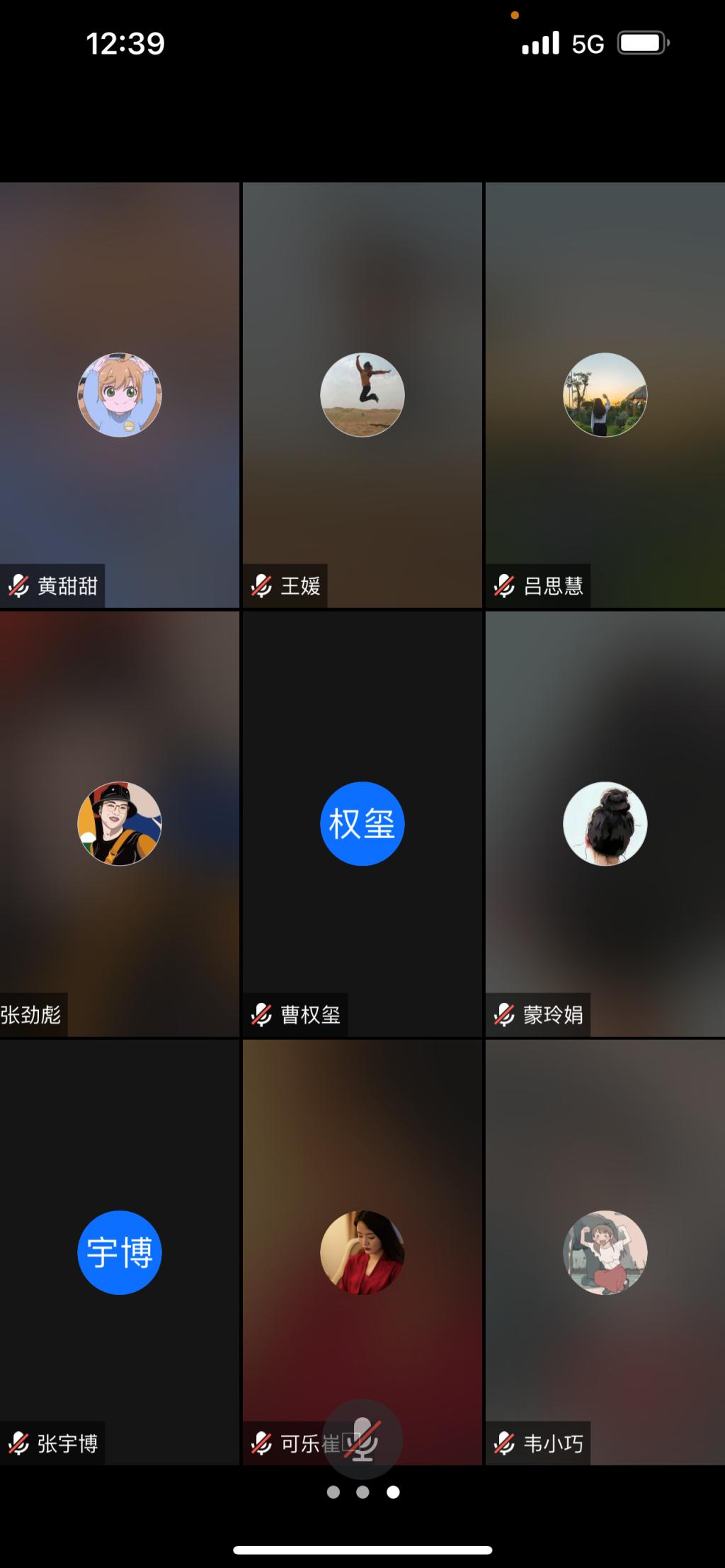Image resolution: width=725 pixels, height=1568 pixels.
Task: Unmute with the floating microphone button
Action: [x=363, y=1438]
